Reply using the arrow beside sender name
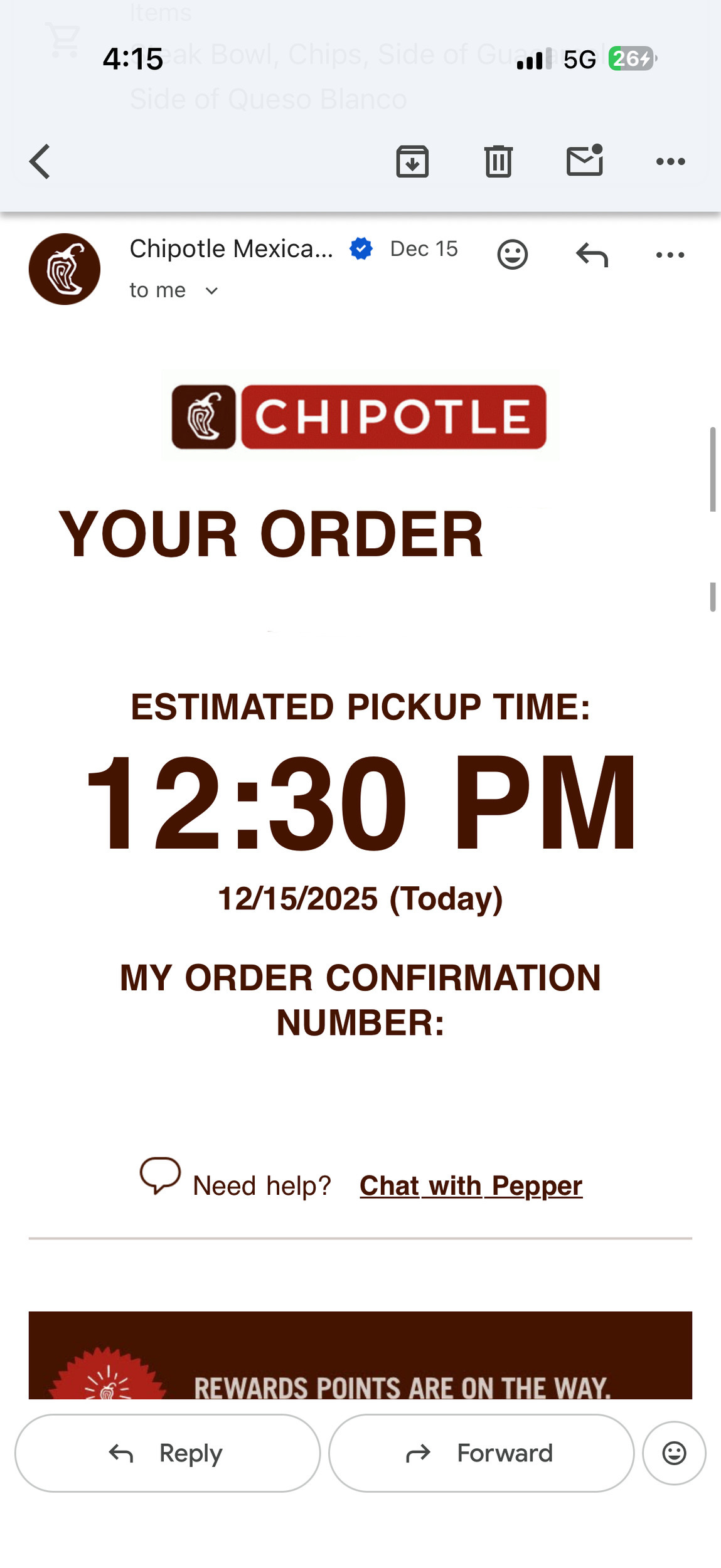The image size is (721, 1568). click(x=592, y=255)
